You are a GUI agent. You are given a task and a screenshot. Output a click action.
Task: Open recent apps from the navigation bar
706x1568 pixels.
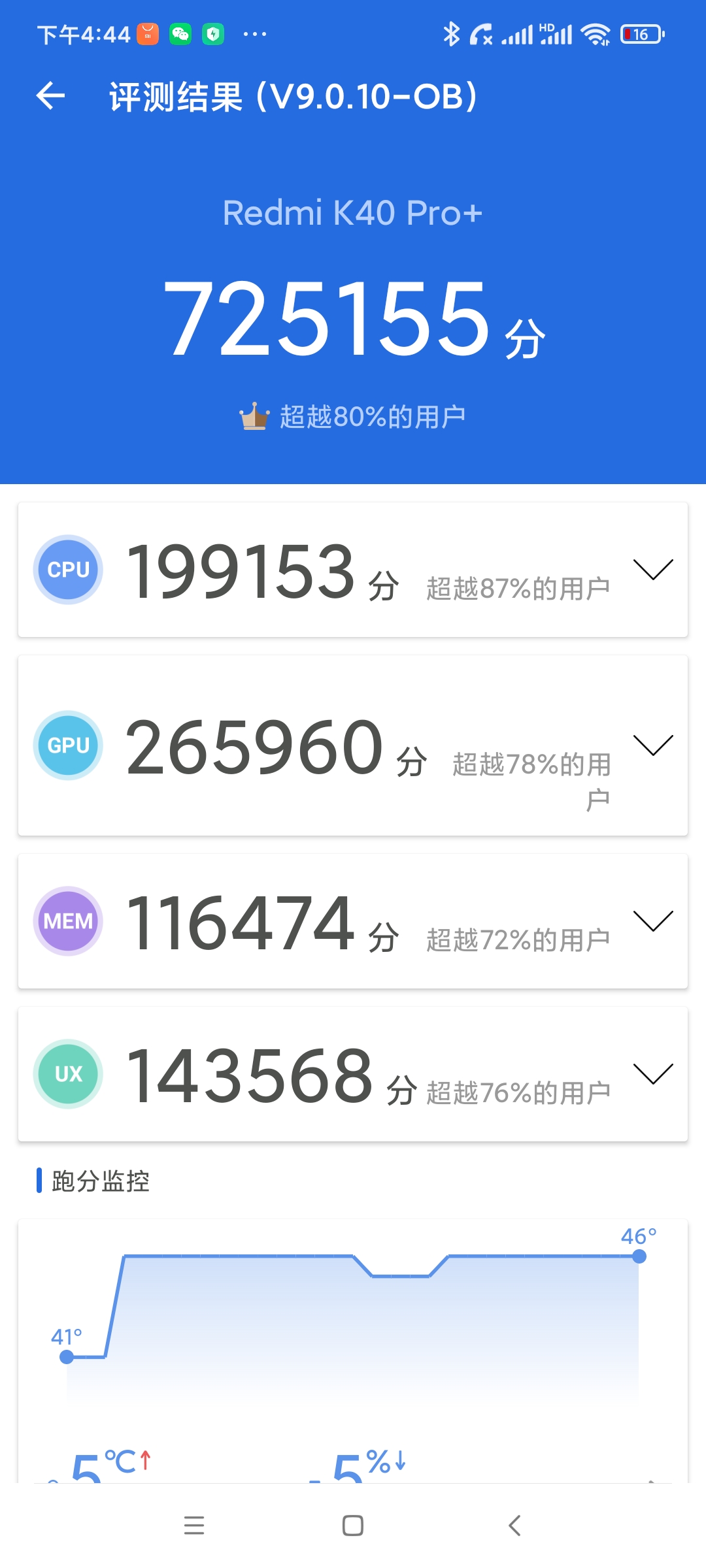click(x=194, y=1526)
